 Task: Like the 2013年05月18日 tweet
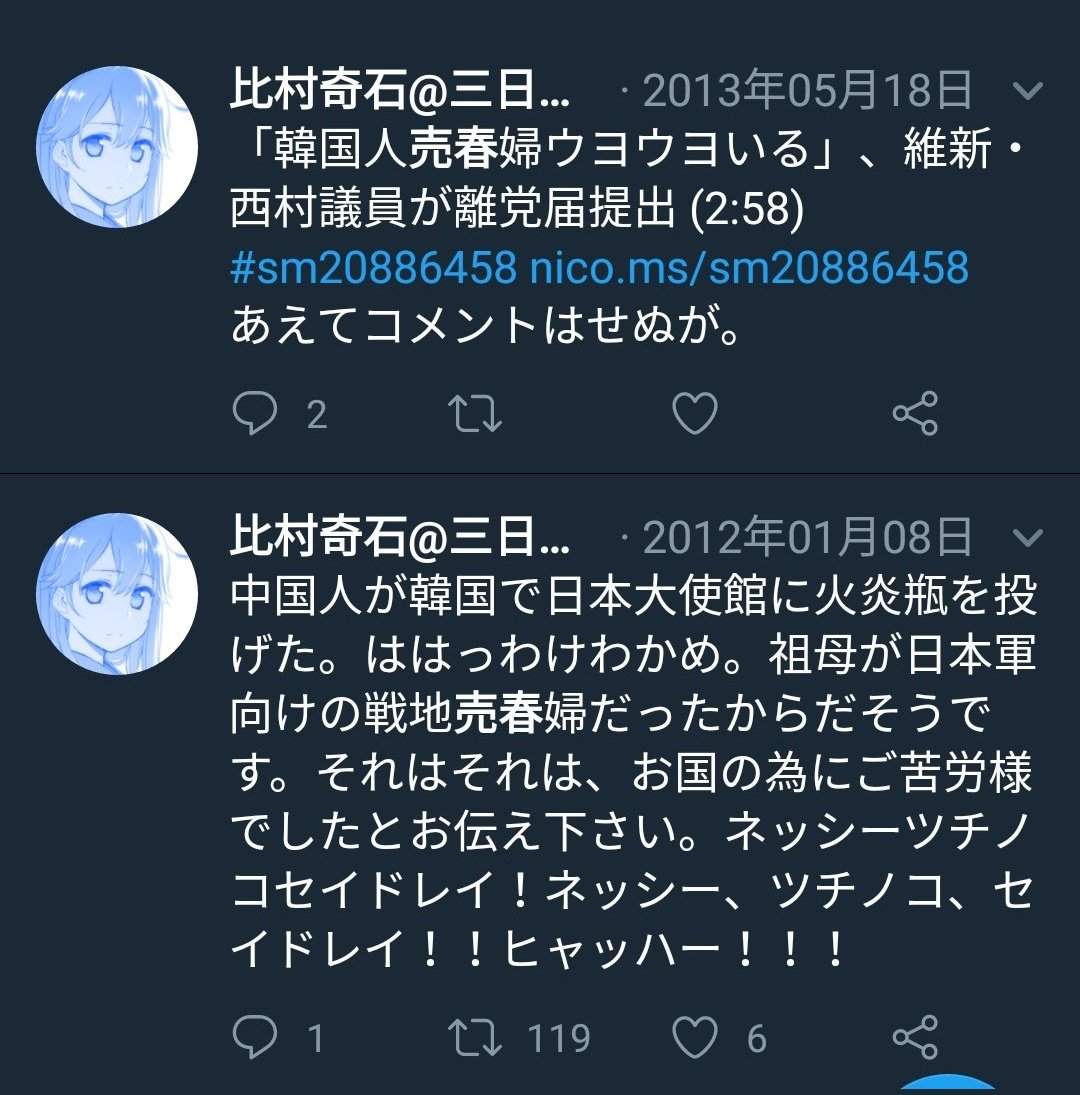tap(694, 413)
